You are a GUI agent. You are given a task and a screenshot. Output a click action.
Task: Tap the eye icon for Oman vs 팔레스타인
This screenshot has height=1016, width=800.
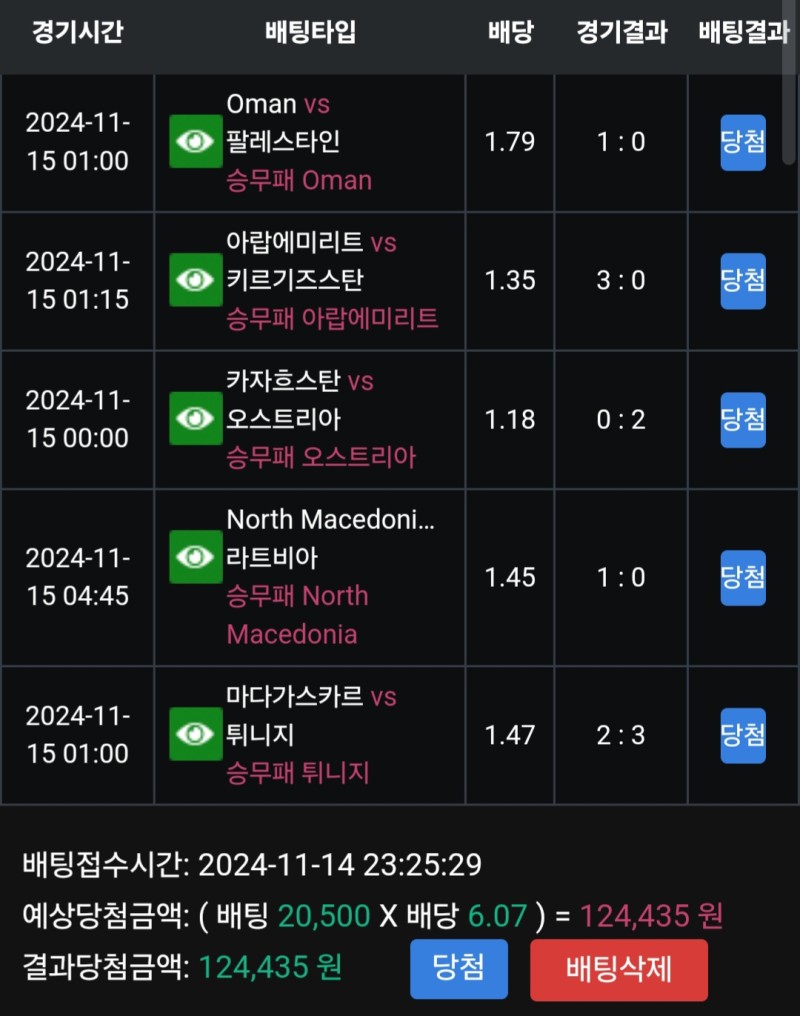pyautogui.click(x=195, y=142)
